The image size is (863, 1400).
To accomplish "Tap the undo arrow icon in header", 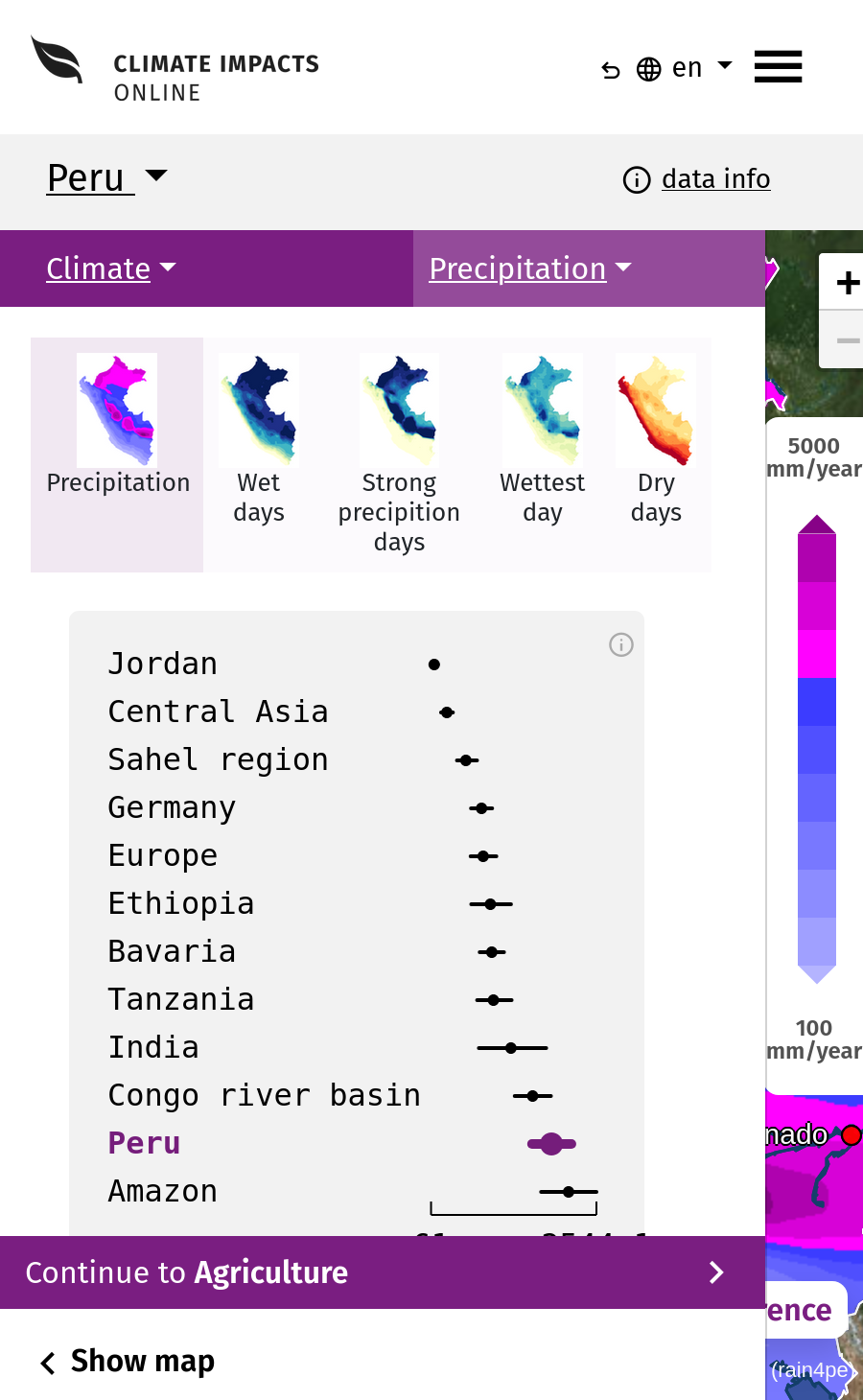I will point(611,70).
